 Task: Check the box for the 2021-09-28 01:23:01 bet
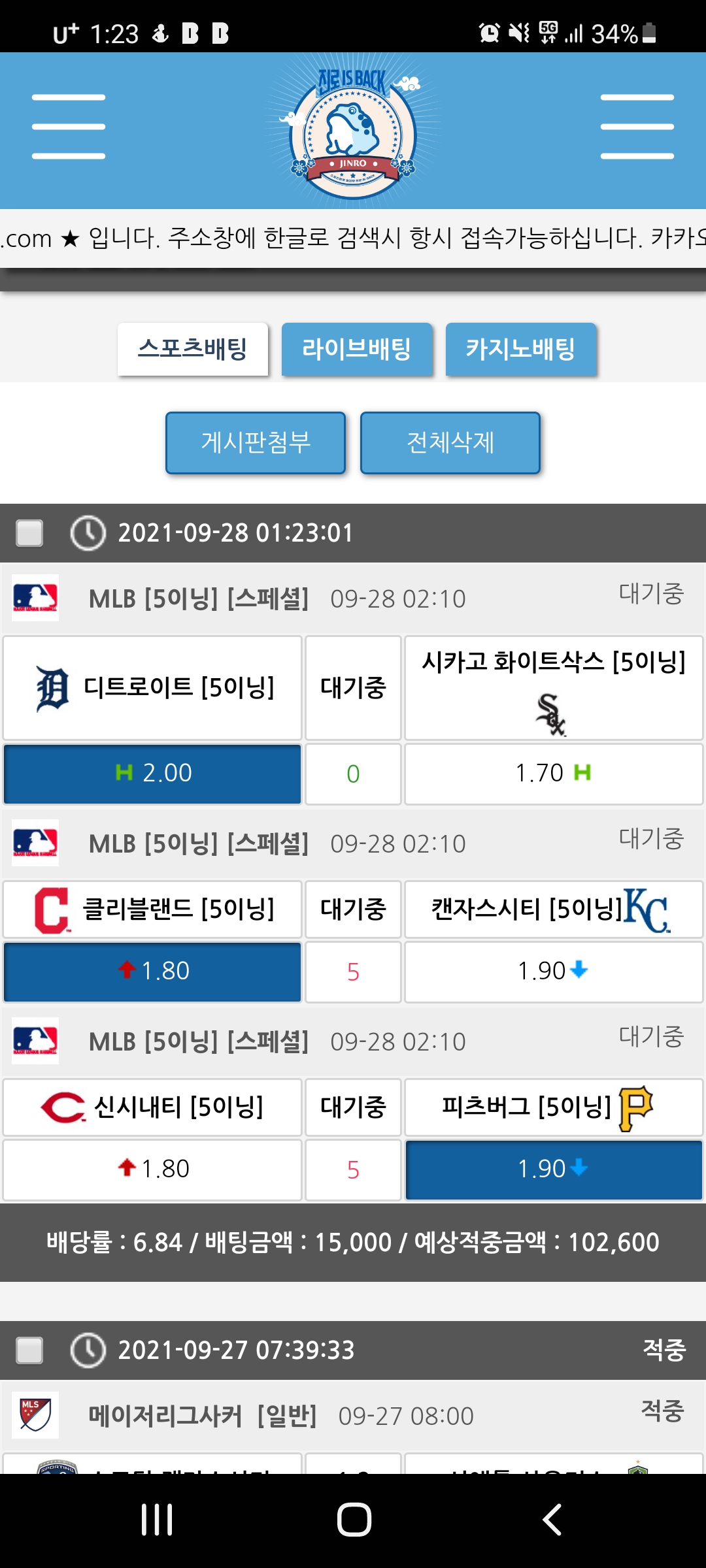29,532
